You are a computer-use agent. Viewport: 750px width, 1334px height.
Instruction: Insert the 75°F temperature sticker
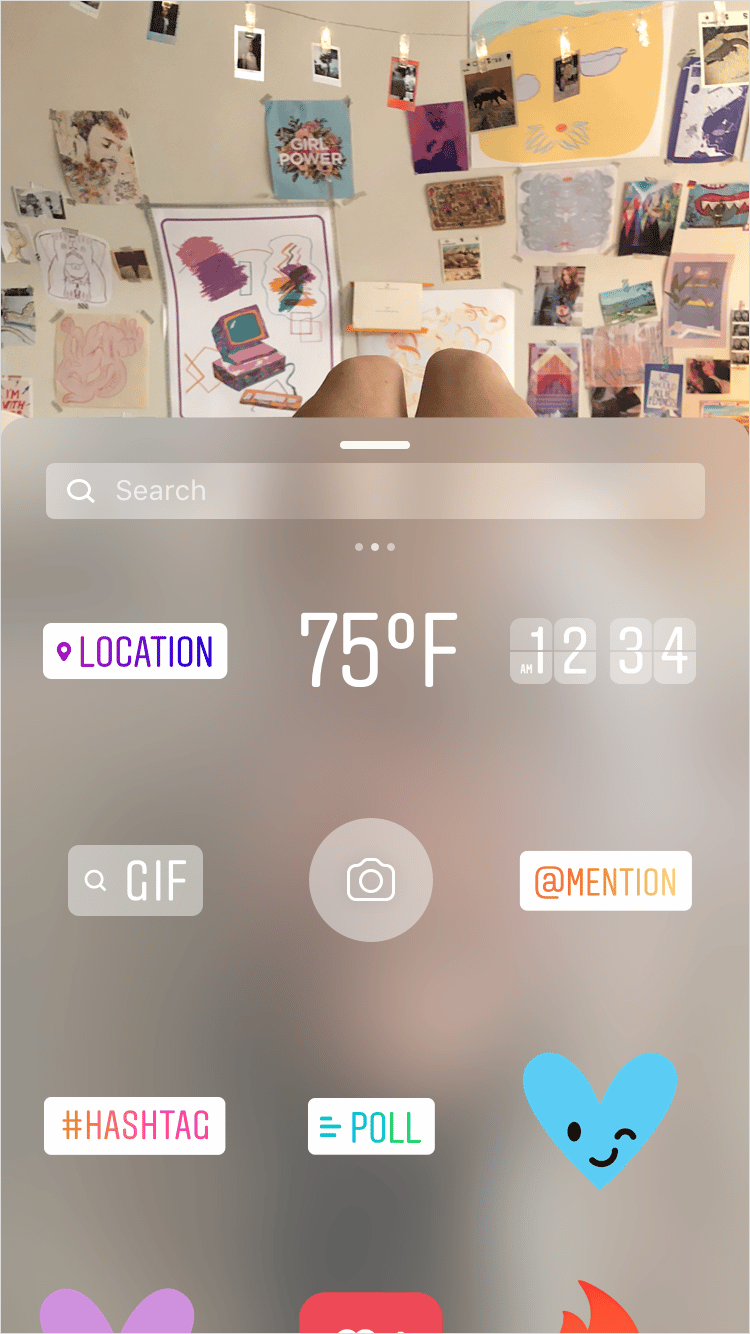tap(378, 650)
